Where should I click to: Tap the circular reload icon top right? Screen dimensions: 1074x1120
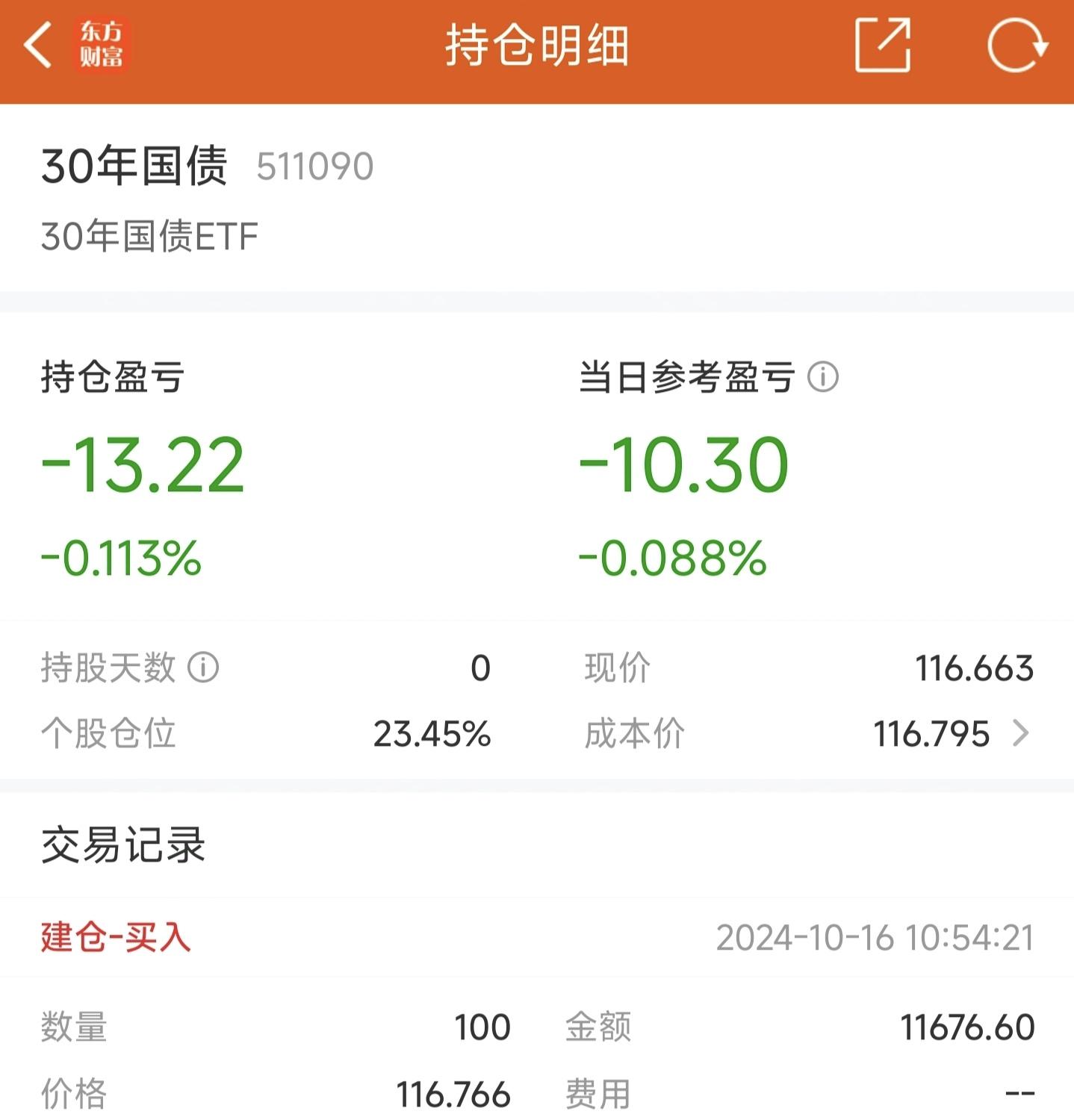coord(1019,45)
